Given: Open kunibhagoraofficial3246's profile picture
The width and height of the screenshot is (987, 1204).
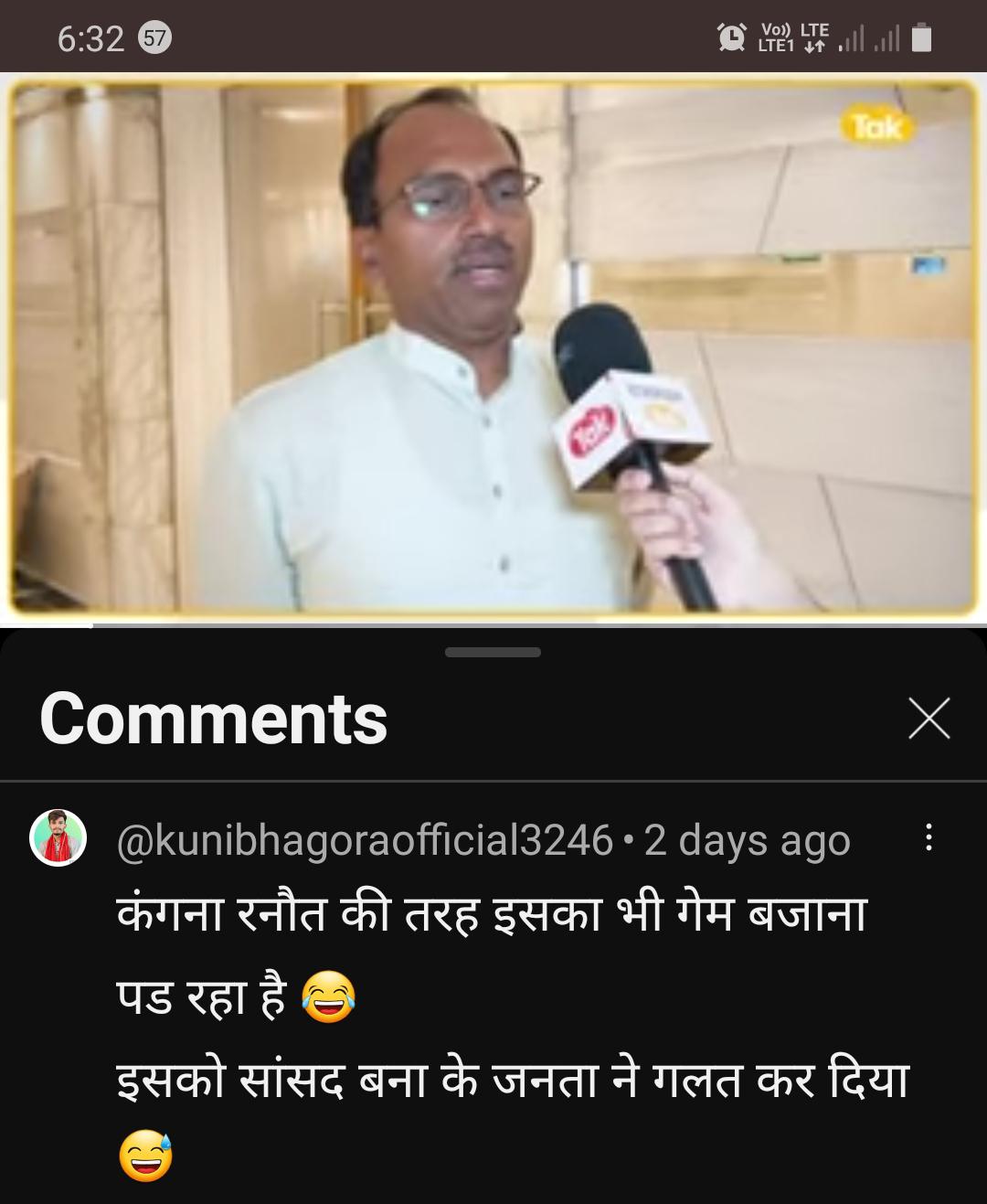Looking at the screenshot, I should (58, 837).
